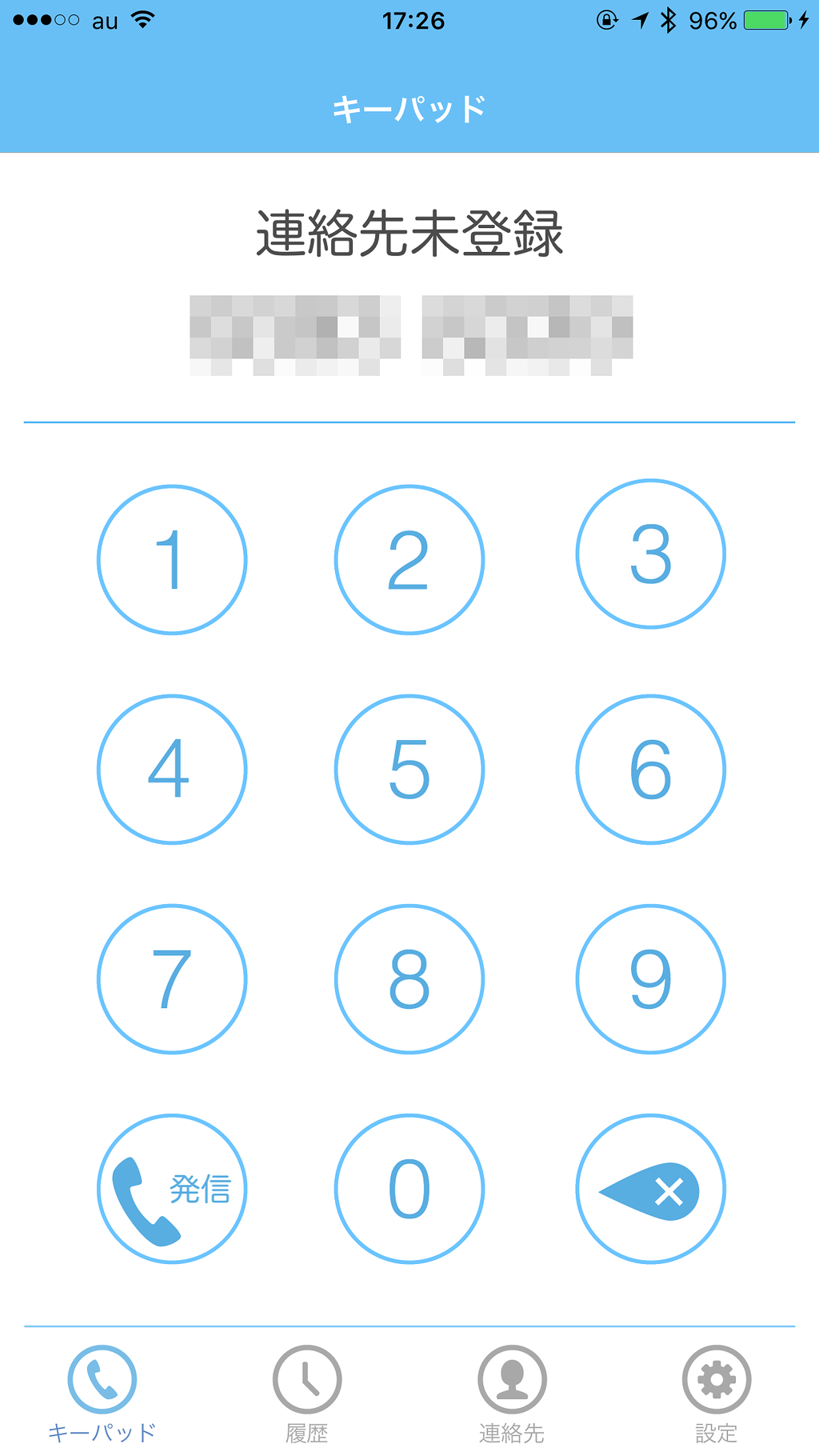This screenshot has height=1456, width=819.
Task: Tap the number 8 key
Action: (409, 978)
